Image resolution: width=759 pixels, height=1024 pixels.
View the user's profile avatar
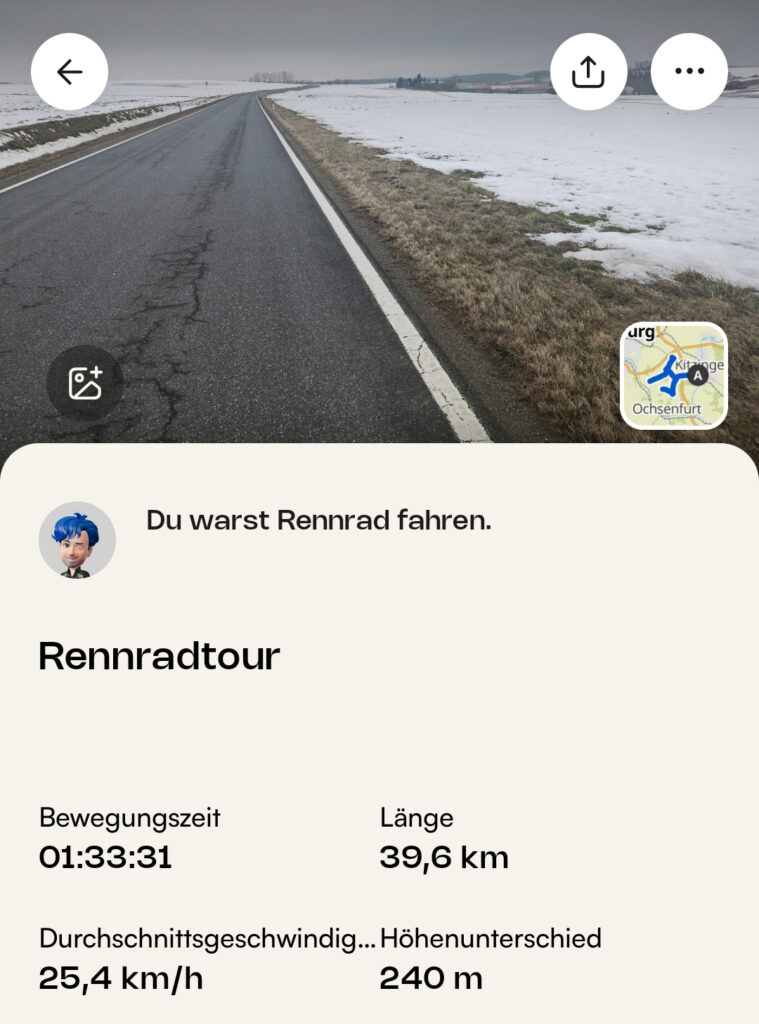point(77,540)
